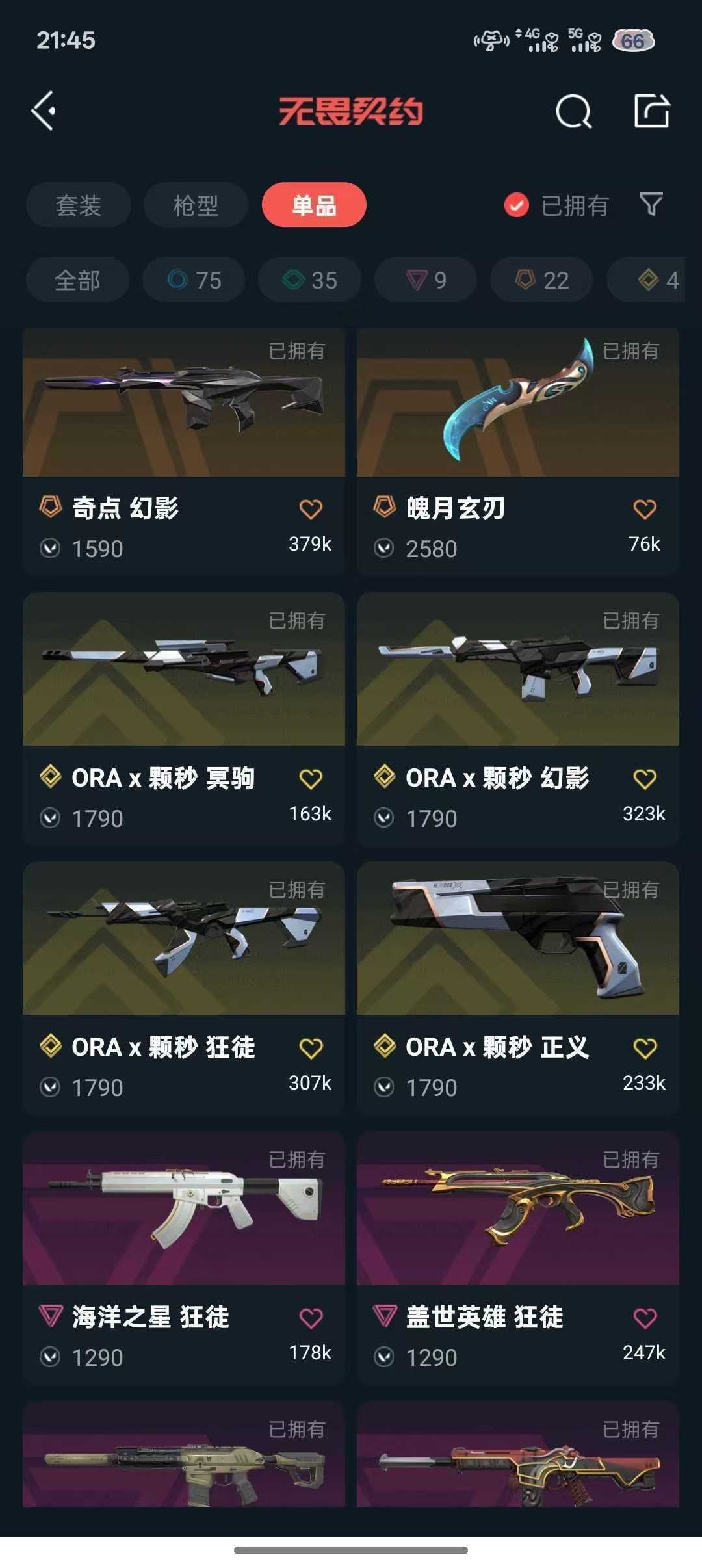
Task: Select the green rarity filter showing 35
Action: click(x=308, y=280)
